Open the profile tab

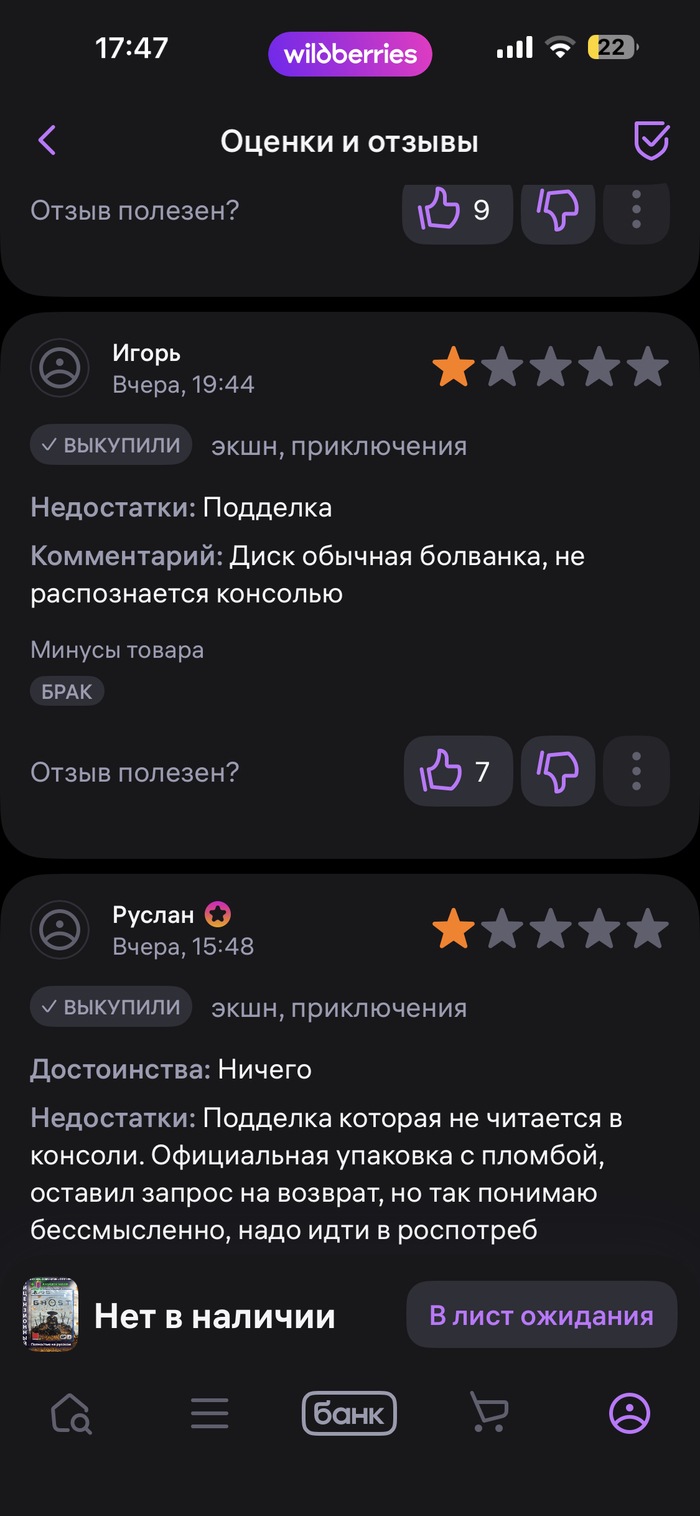click(629, 1414)
